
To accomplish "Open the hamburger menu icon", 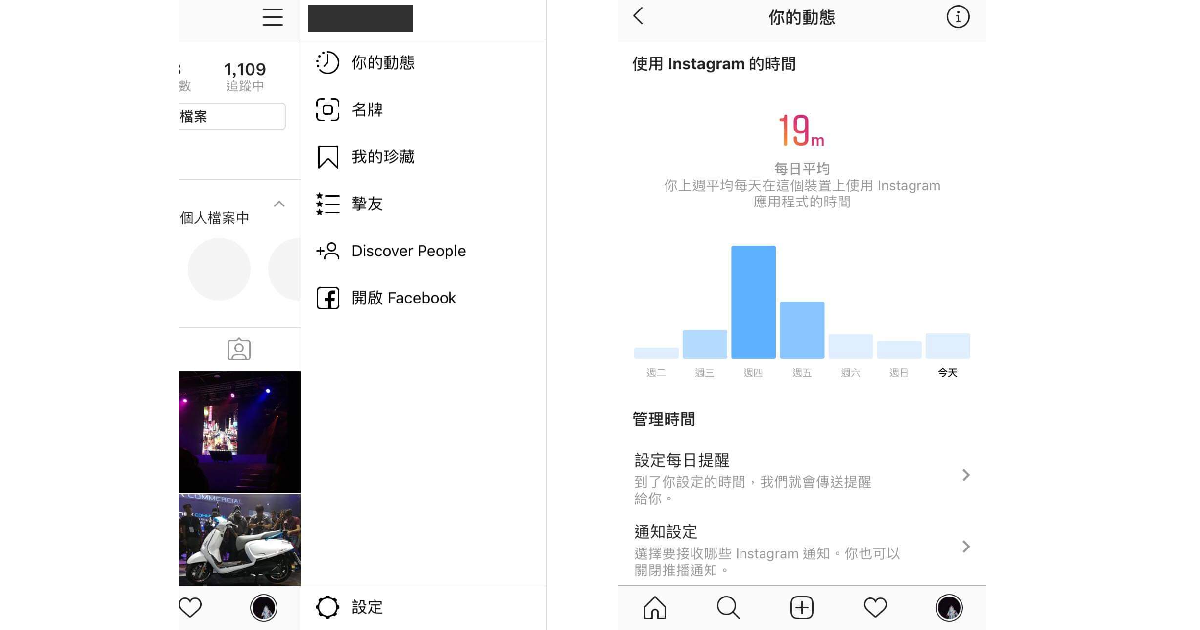I will coord(272,18).
